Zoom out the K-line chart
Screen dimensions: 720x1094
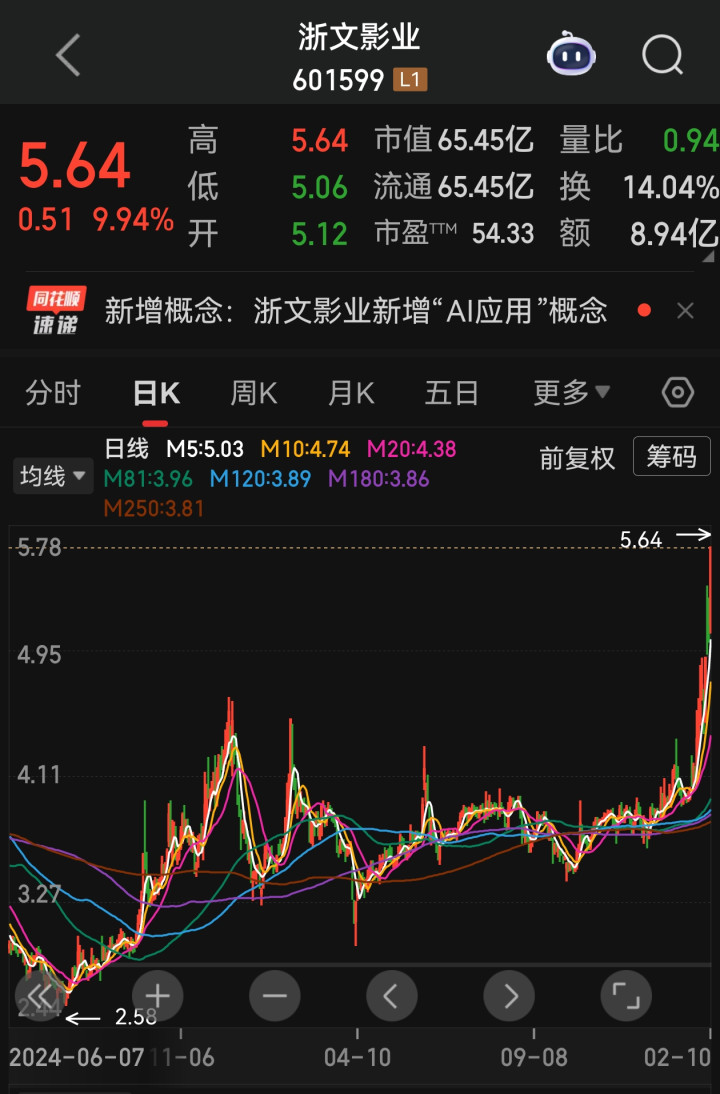point(275,996)
